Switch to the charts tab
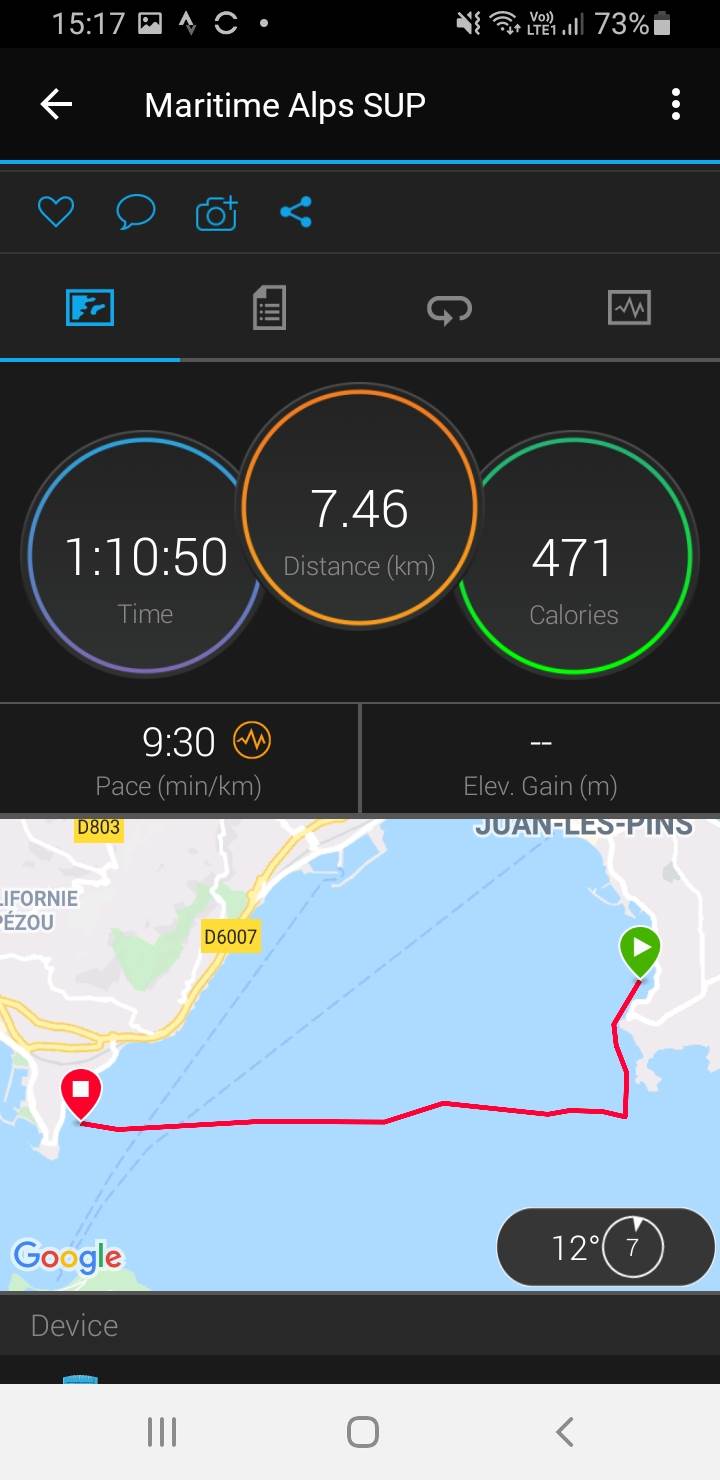The height and width of the screenshot is (1480, 720). tap(629, 307)
